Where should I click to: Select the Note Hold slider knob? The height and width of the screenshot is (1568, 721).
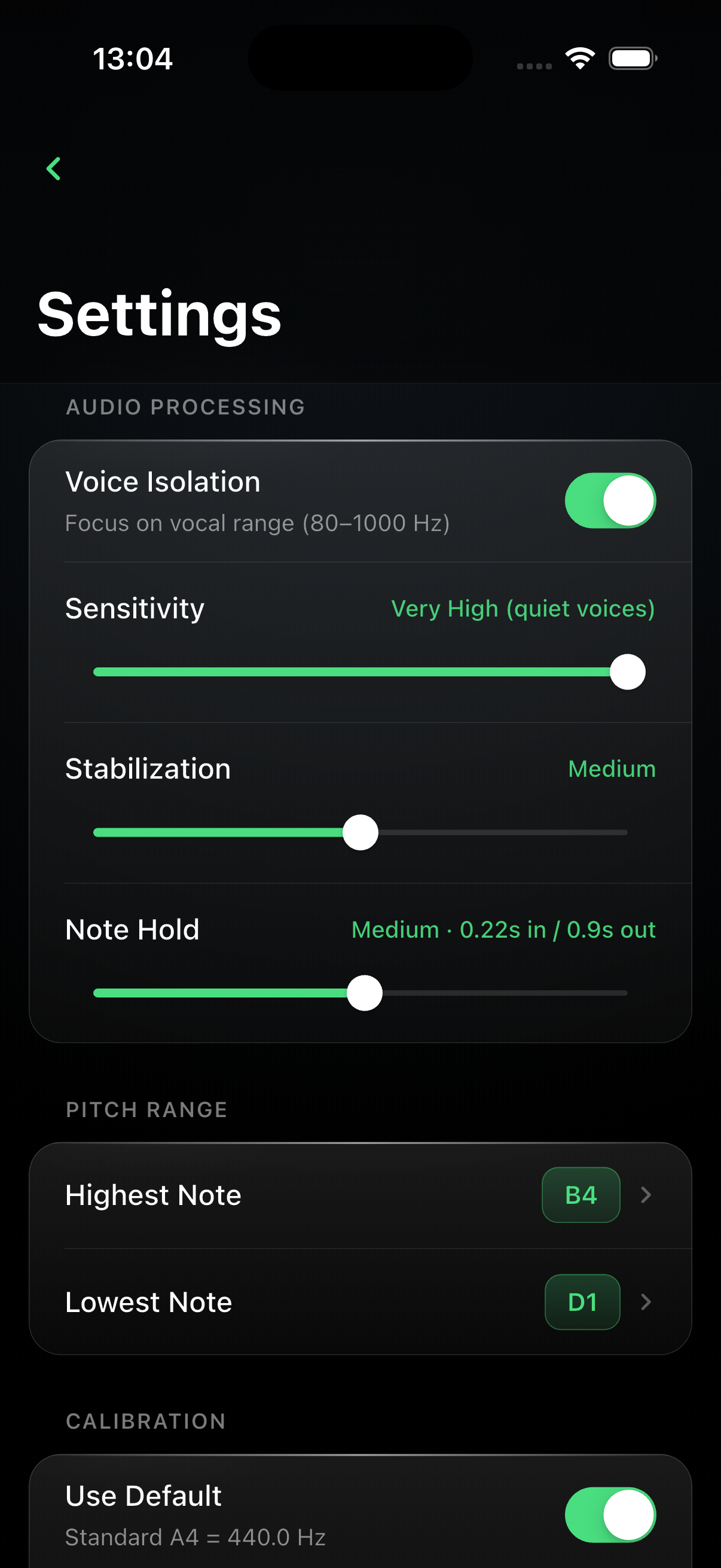click(x=364, y=992)
